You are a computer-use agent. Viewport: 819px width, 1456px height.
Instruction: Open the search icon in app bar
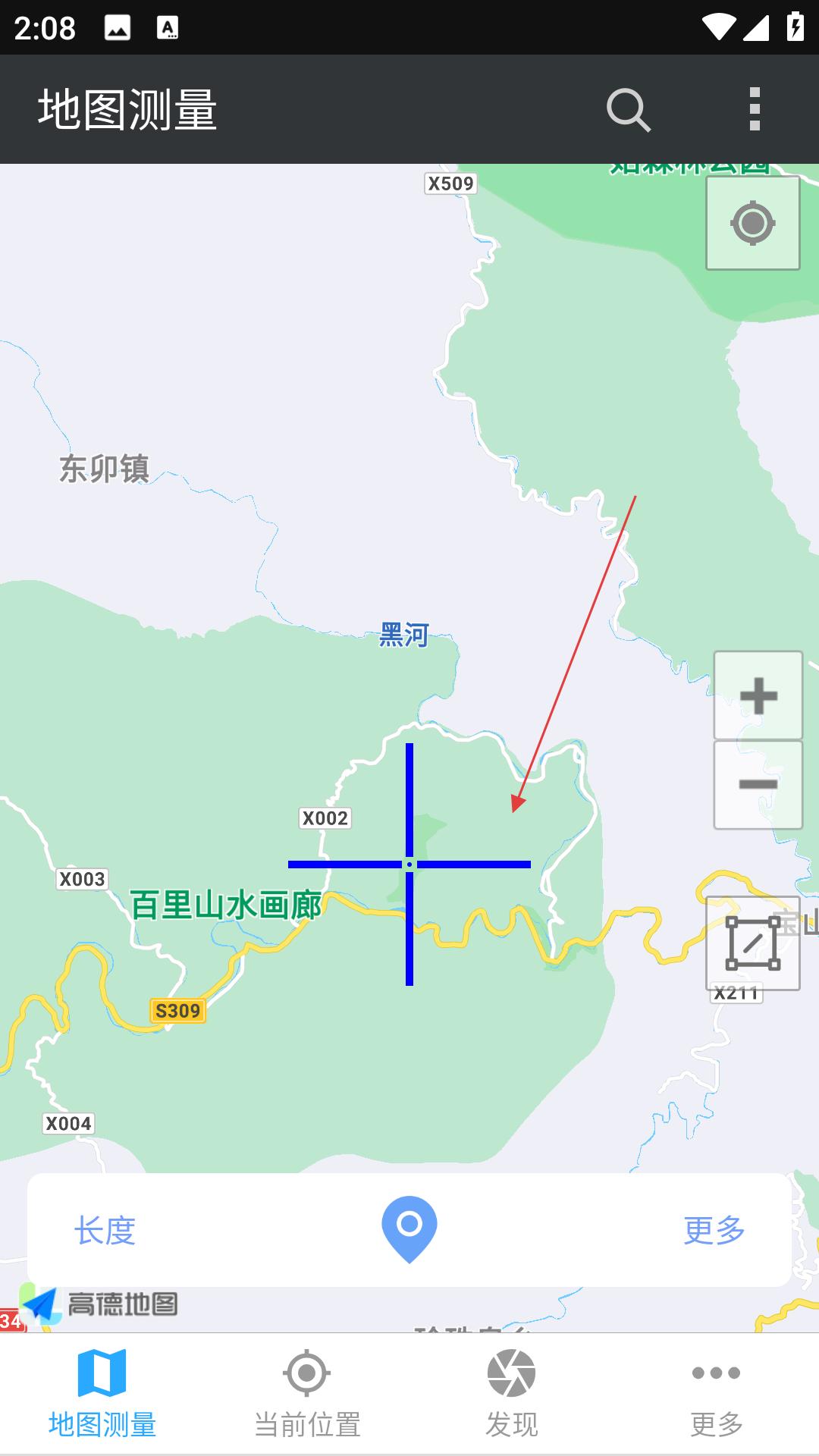tap(629, 110)
